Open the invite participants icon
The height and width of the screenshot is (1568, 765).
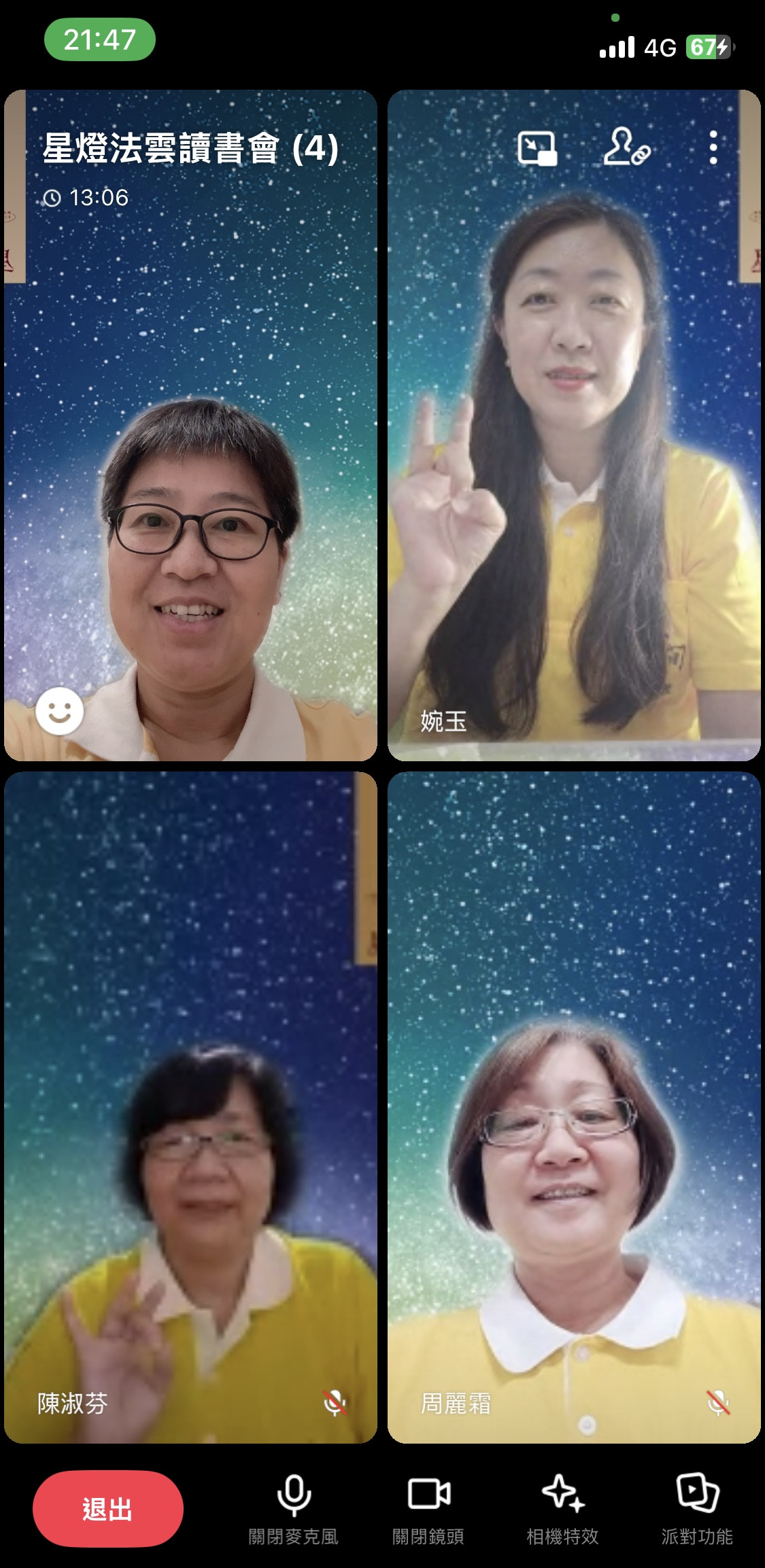626,147
